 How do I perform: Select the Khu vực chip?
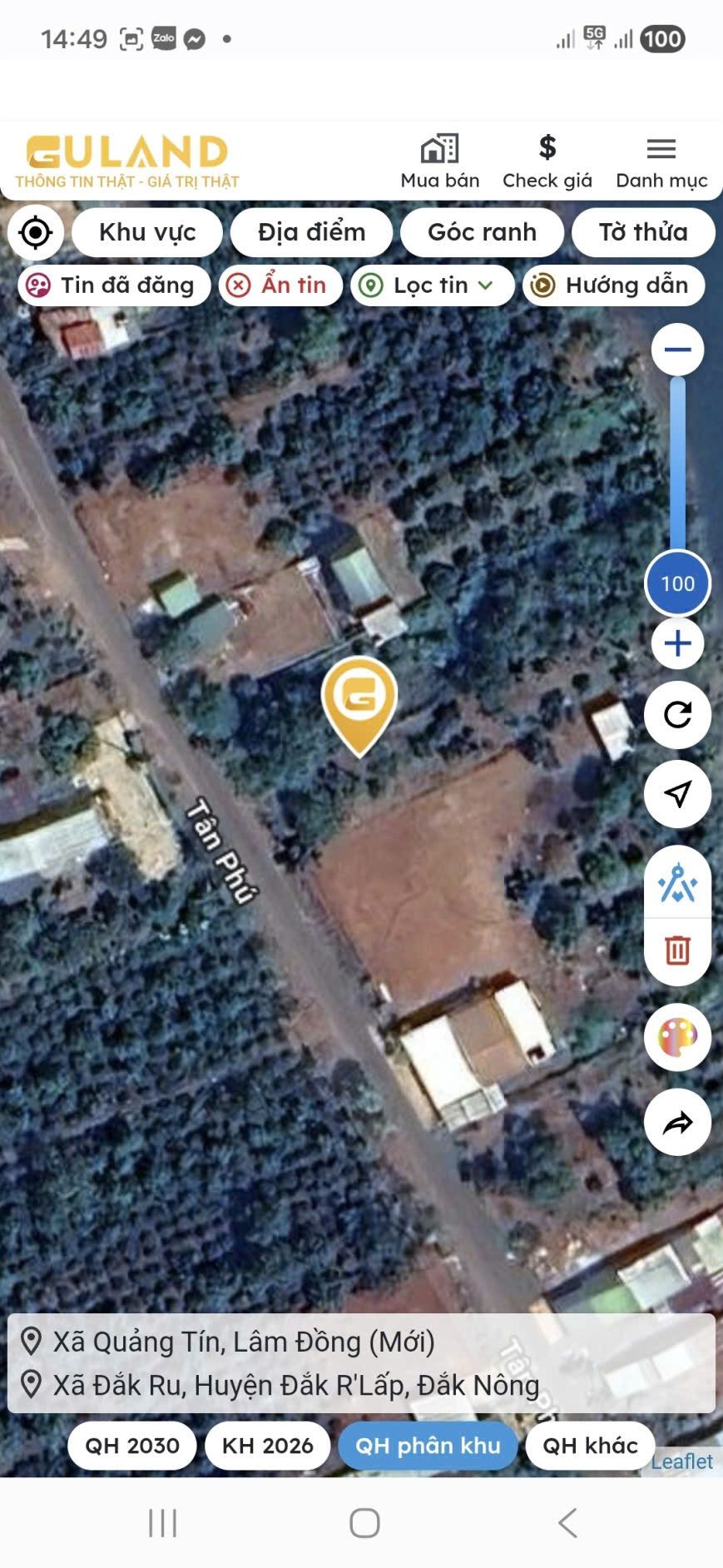click(147, 232)
